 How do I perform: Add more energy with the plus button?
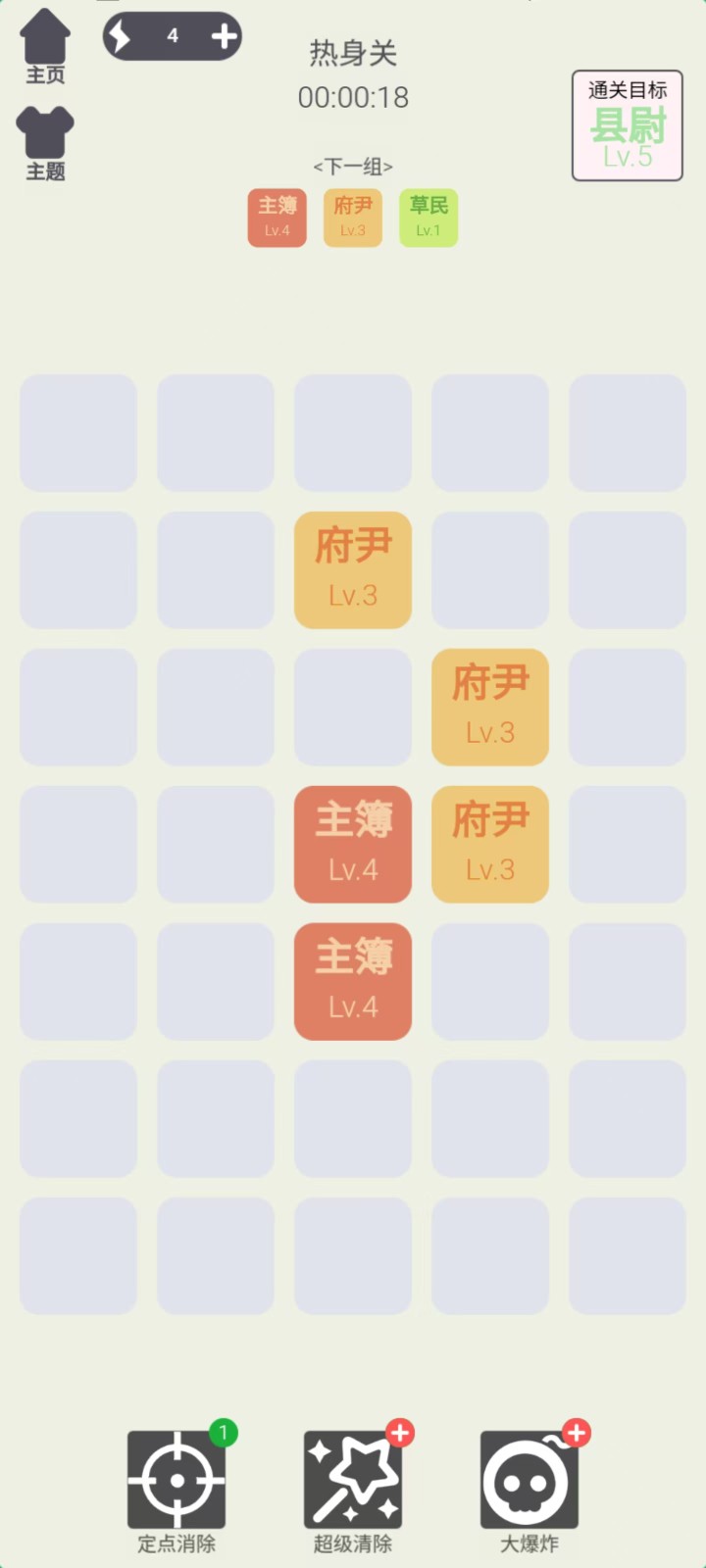point(224,37)
